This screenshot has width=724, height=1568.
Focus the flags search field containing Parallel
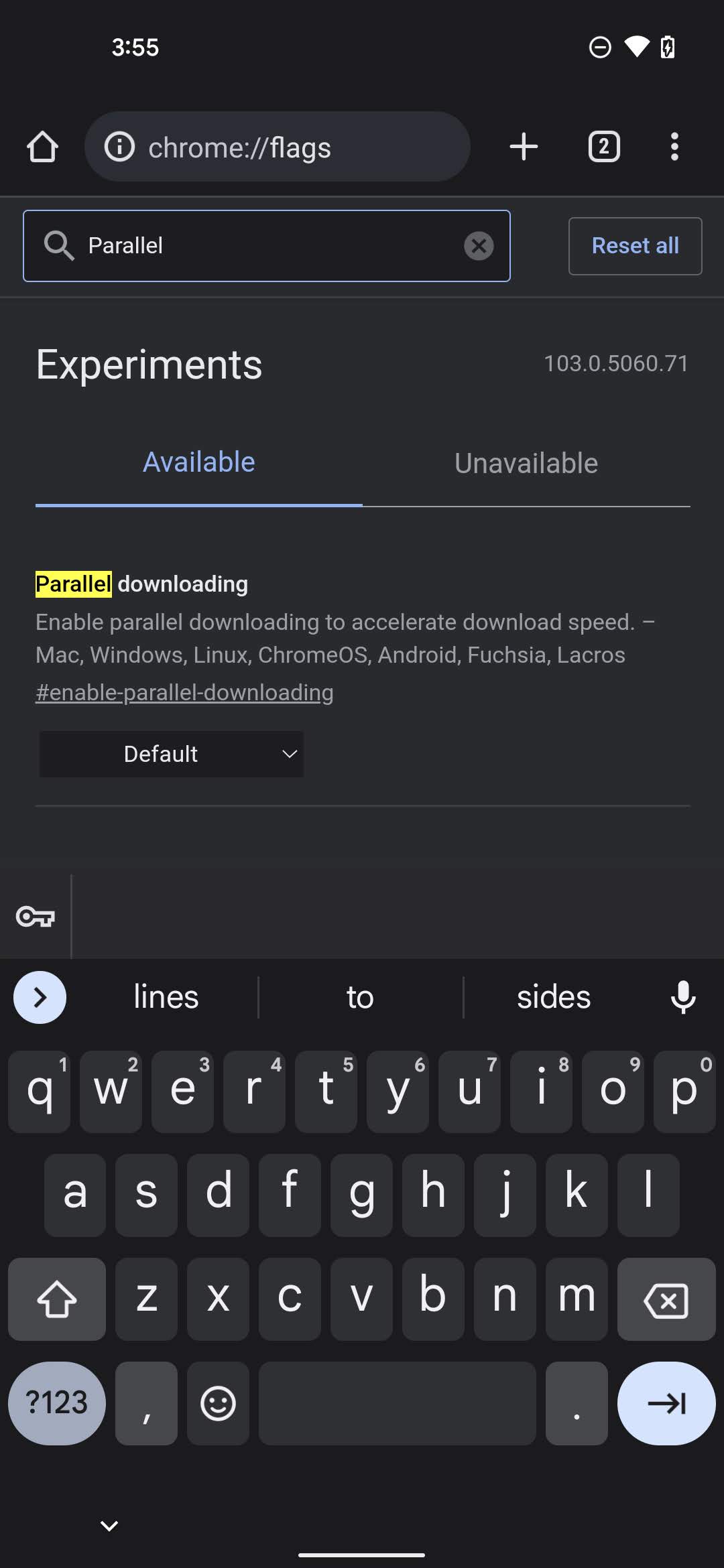(267, 246)
